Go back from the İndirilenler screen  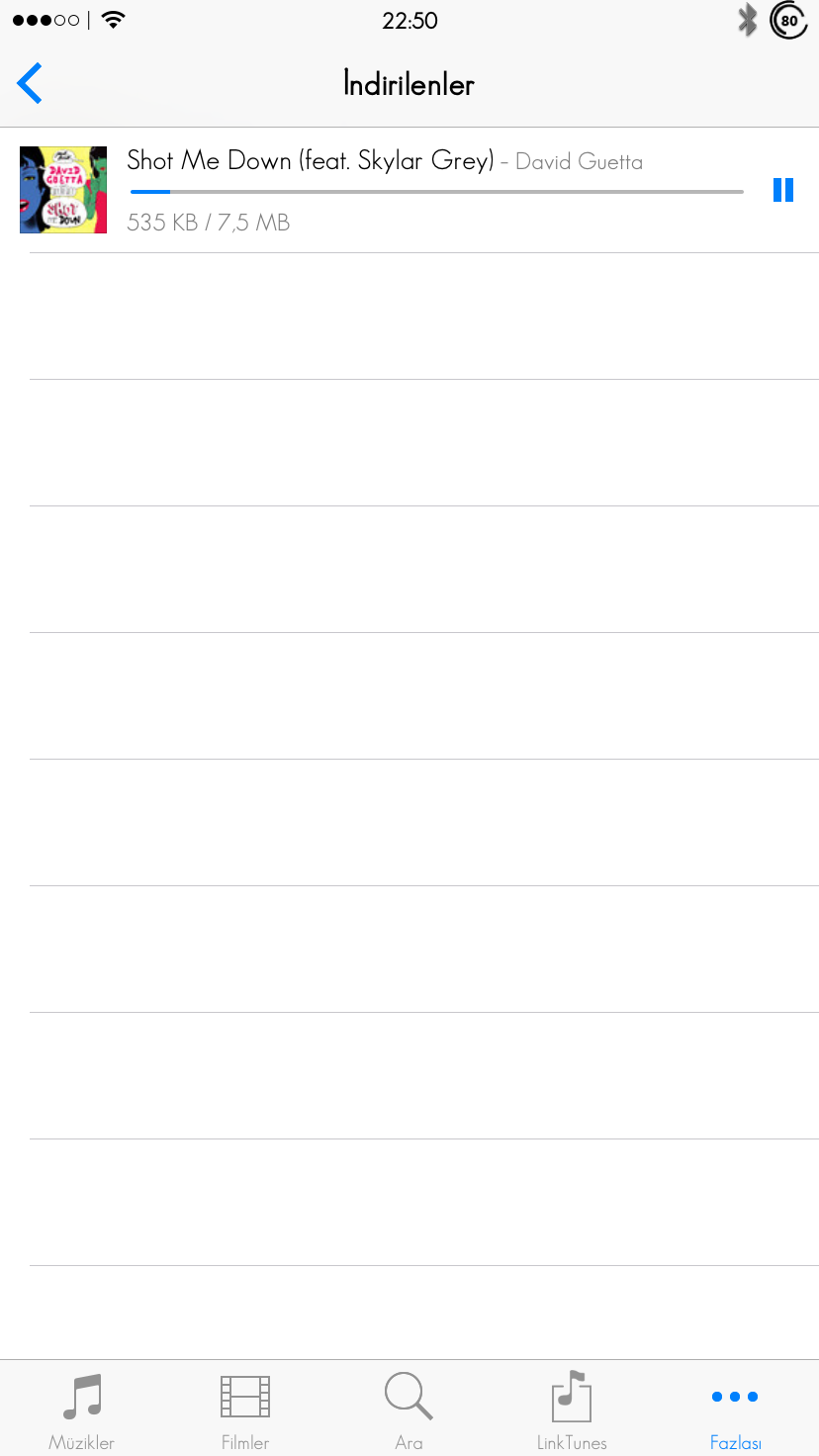click(x=30, y=83)
